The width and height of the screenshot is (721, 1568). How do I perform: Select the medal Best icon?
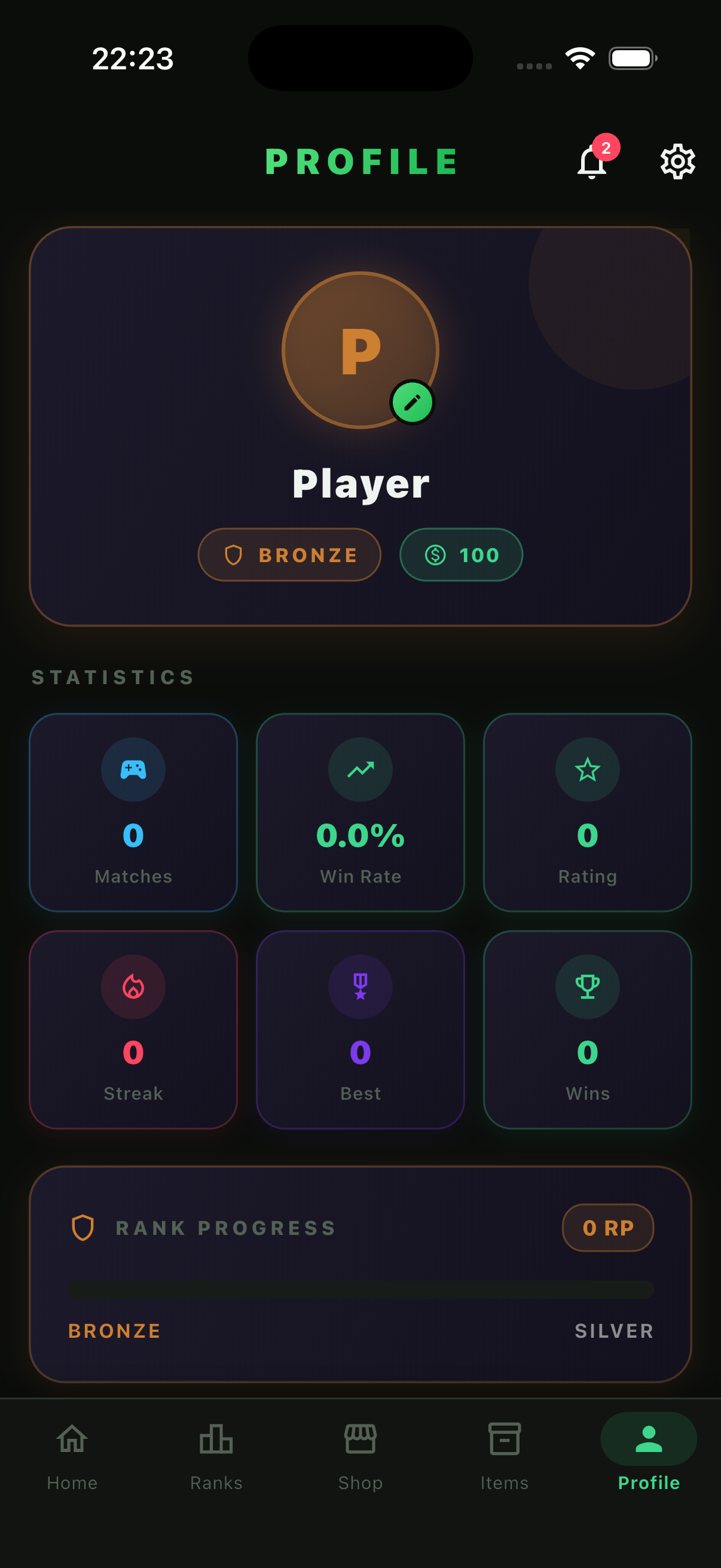[x=360, y=987]
